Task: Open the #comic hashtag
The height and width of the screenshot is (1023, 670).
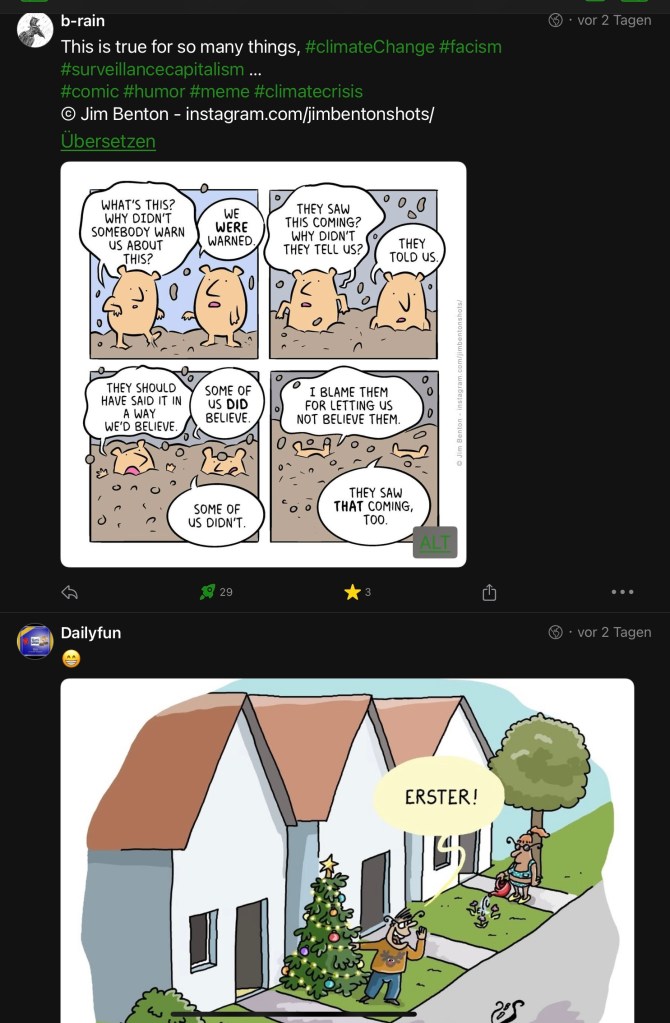Action: [89, 91]
